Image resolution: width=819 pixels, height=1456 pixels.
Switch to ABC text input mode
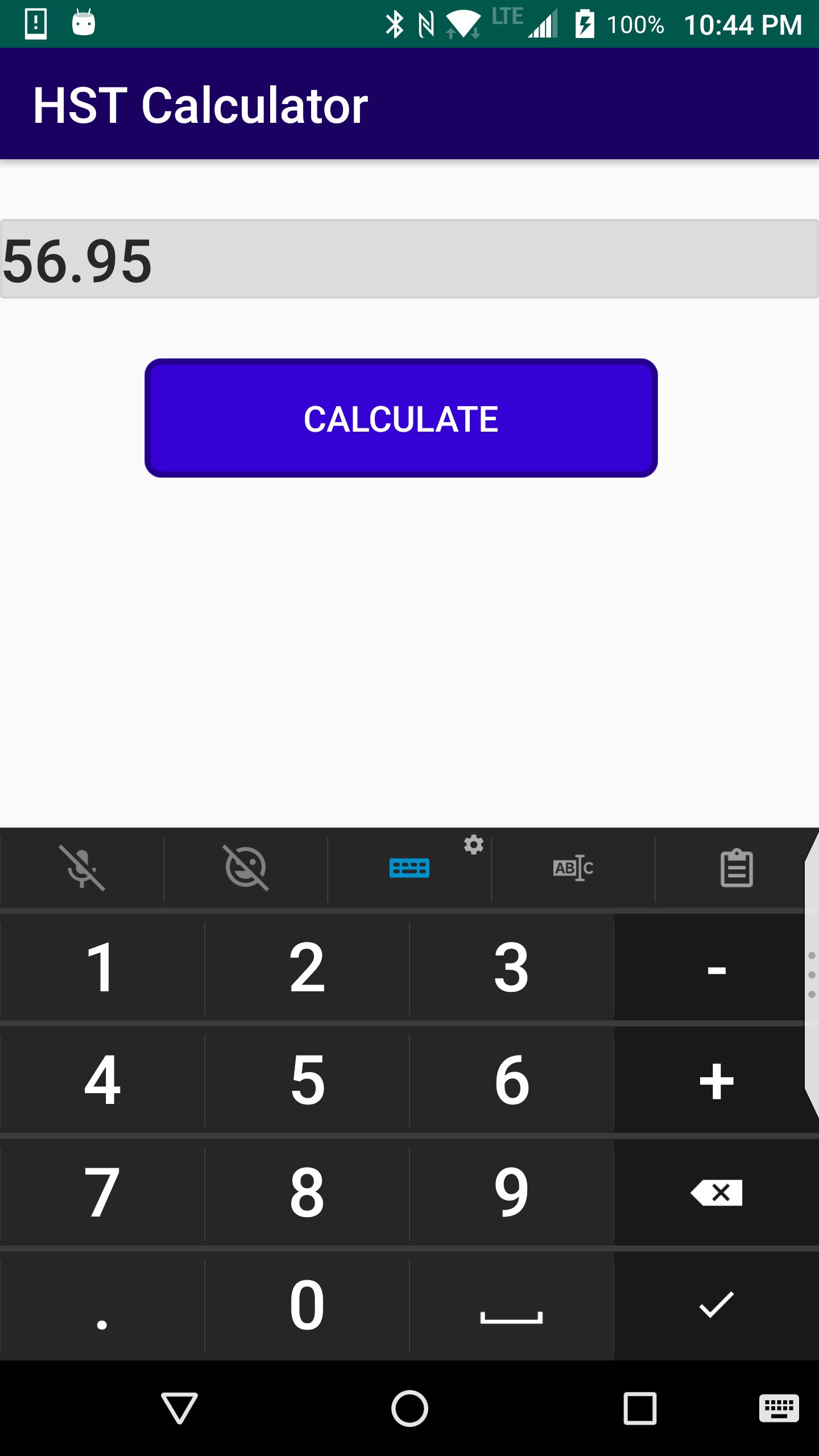click(573, 868)
